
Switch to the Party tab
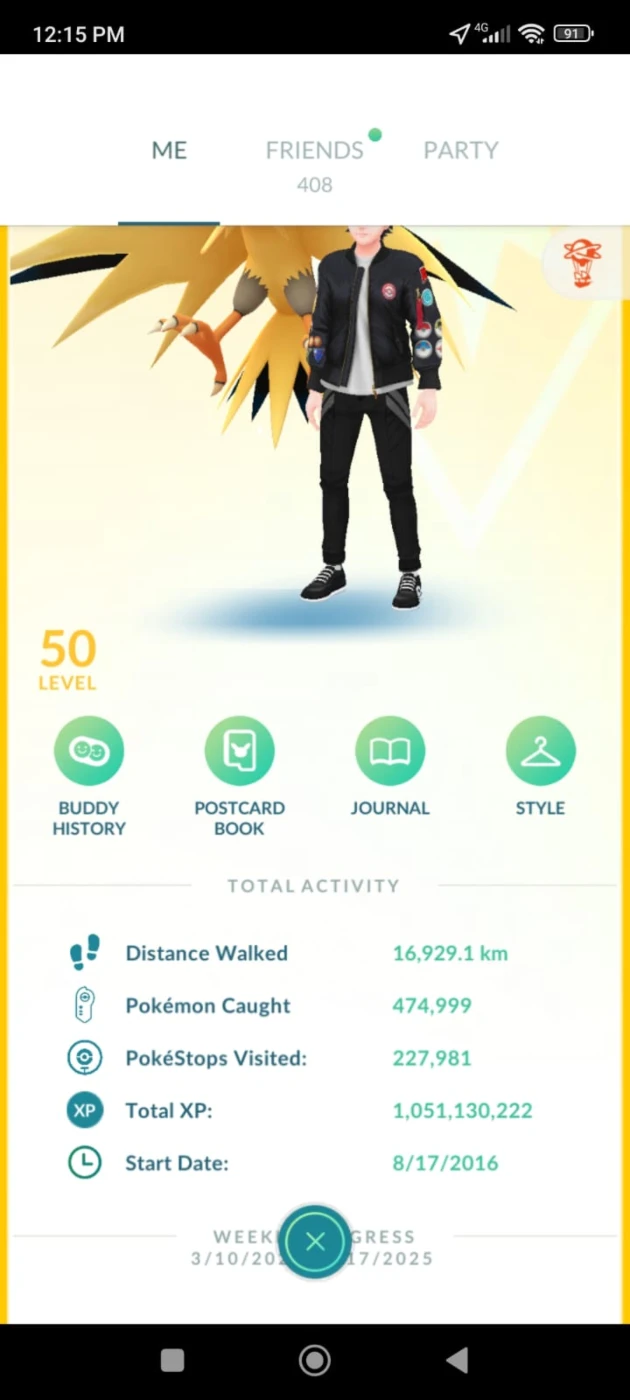click(460, 150)
